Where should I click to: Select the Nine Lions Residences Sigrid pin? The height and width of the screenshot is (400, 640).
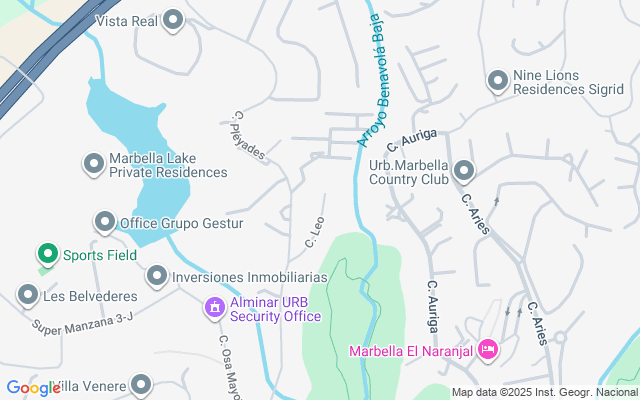click(x=497, y=81)
